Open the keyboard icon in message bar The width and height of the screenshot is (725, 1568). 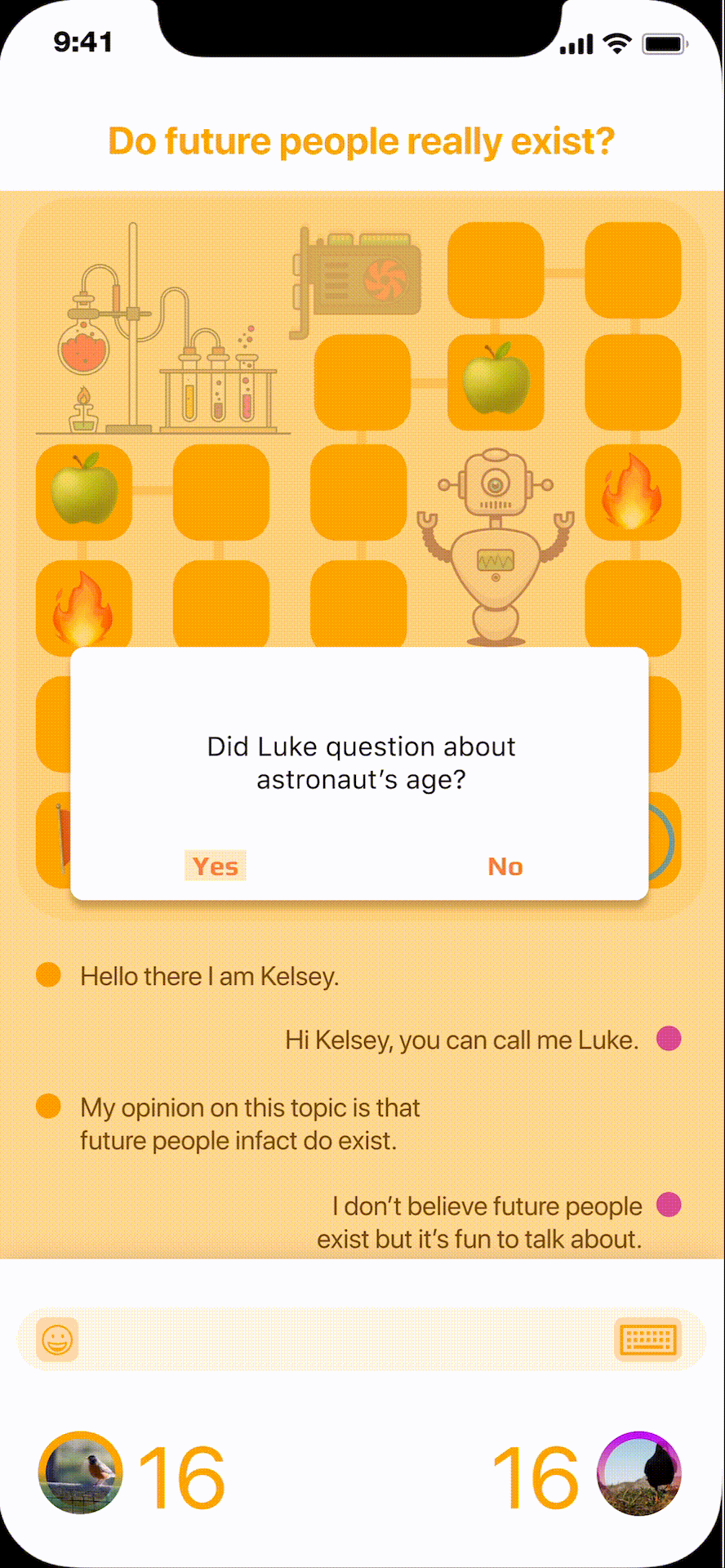(647, 1339)
